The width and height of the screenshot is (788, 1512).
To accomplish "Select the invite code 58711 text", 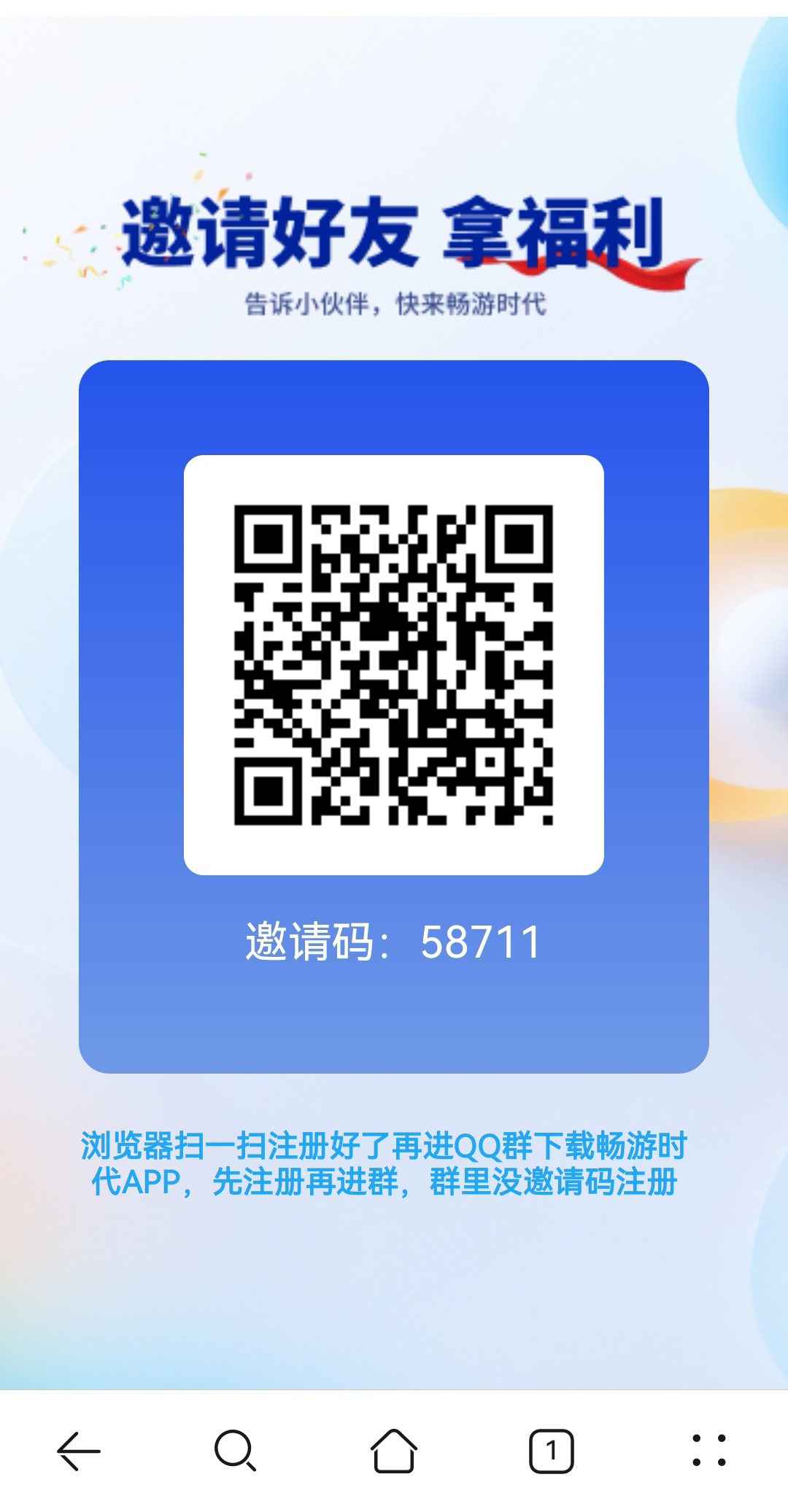I will click(394, 942).
